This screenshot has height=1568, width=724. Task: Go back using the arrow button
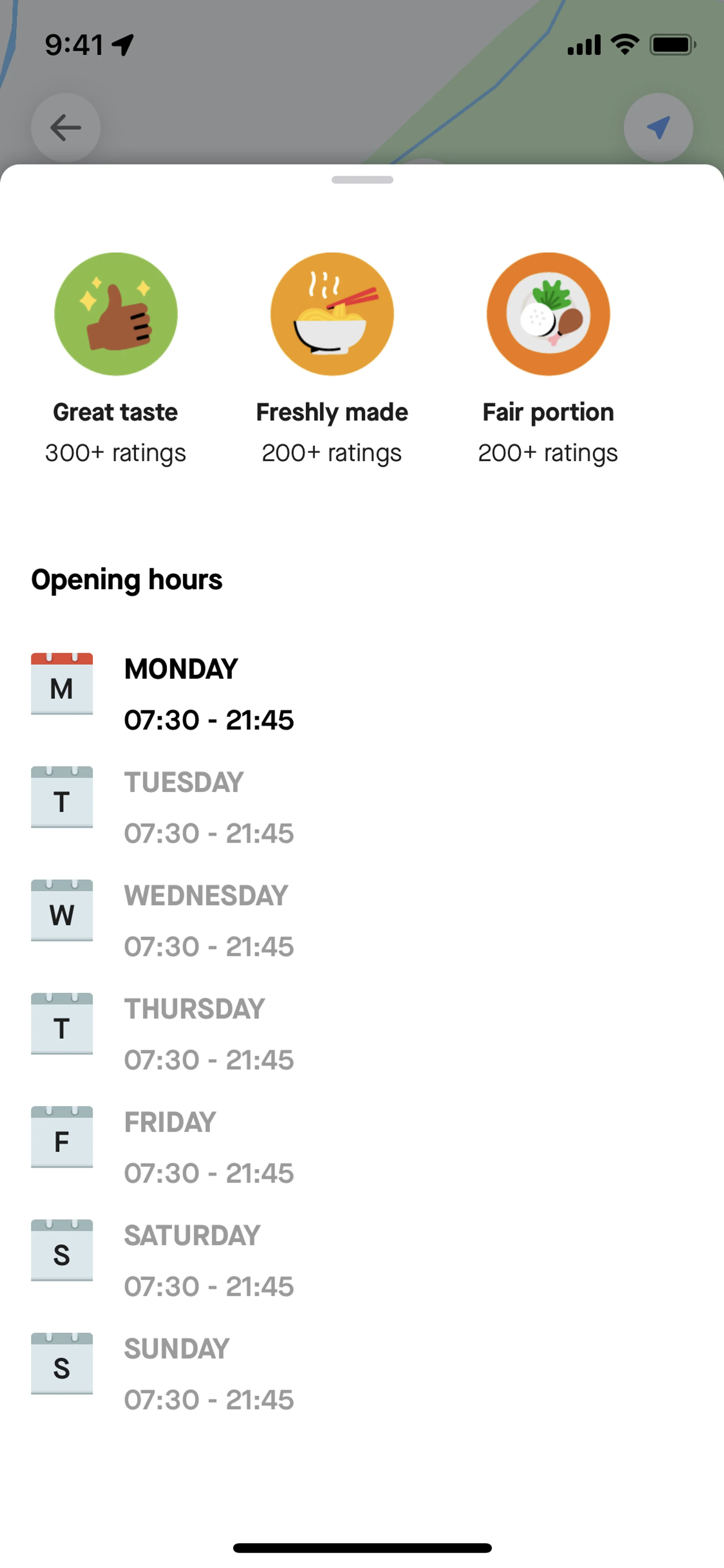click(x=66, y=128)
